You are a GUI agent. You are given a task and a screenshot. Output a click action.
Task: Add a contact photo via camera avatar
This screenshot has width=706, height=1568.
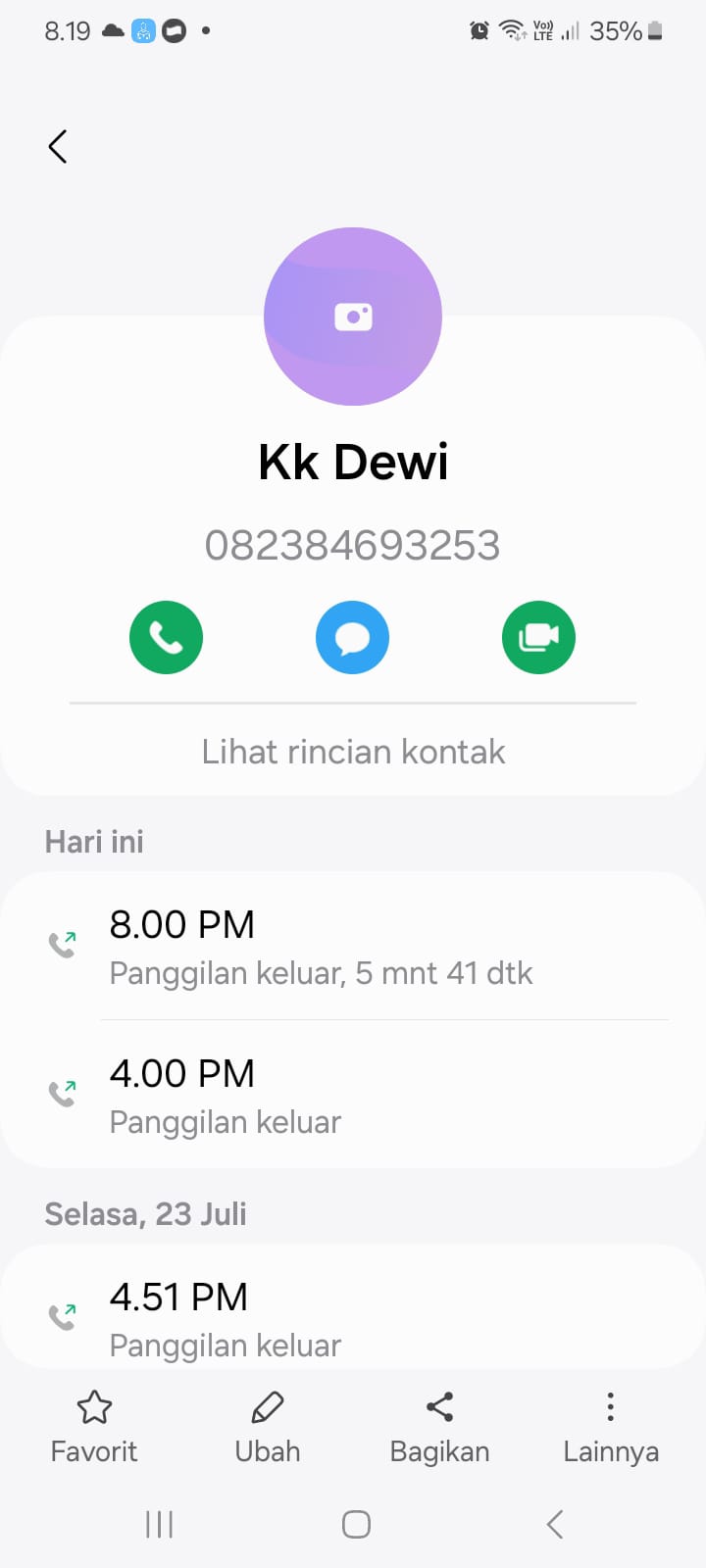(x=353, y=317)
